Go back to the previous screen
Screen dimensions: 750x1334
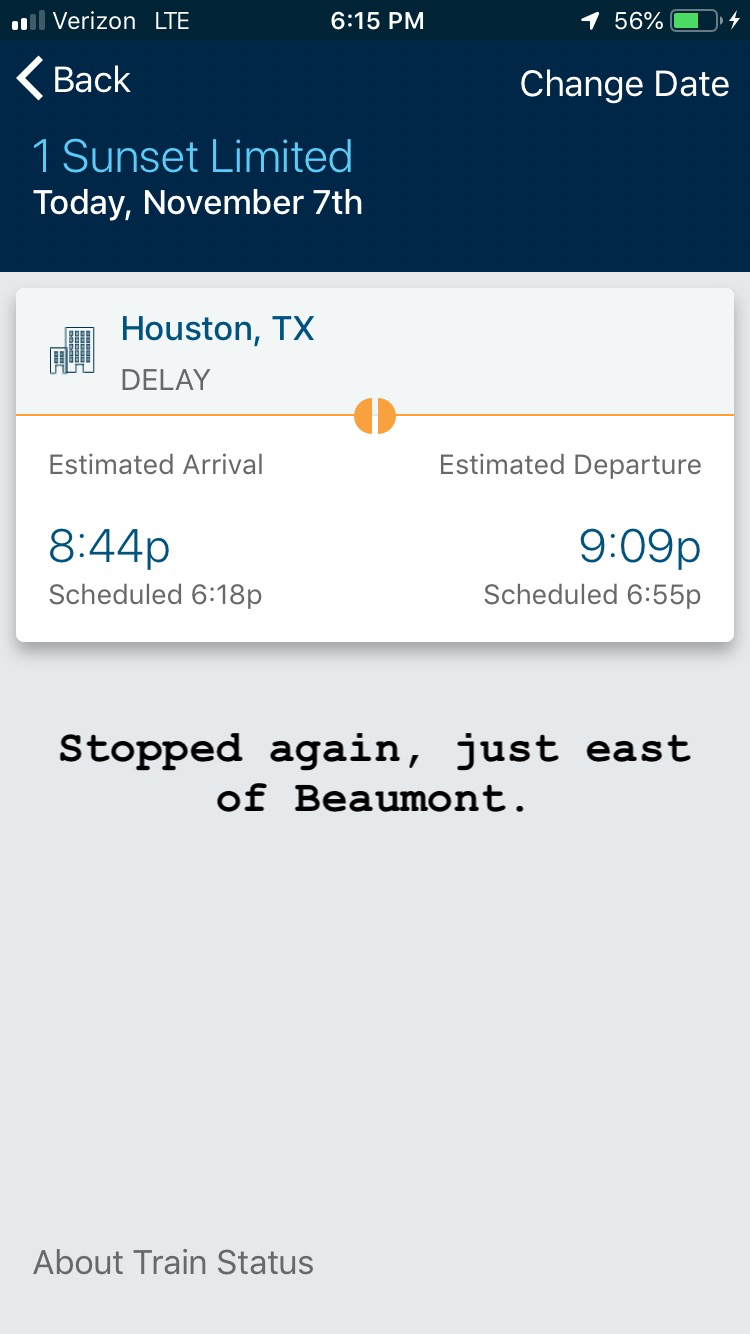point(74,80)
